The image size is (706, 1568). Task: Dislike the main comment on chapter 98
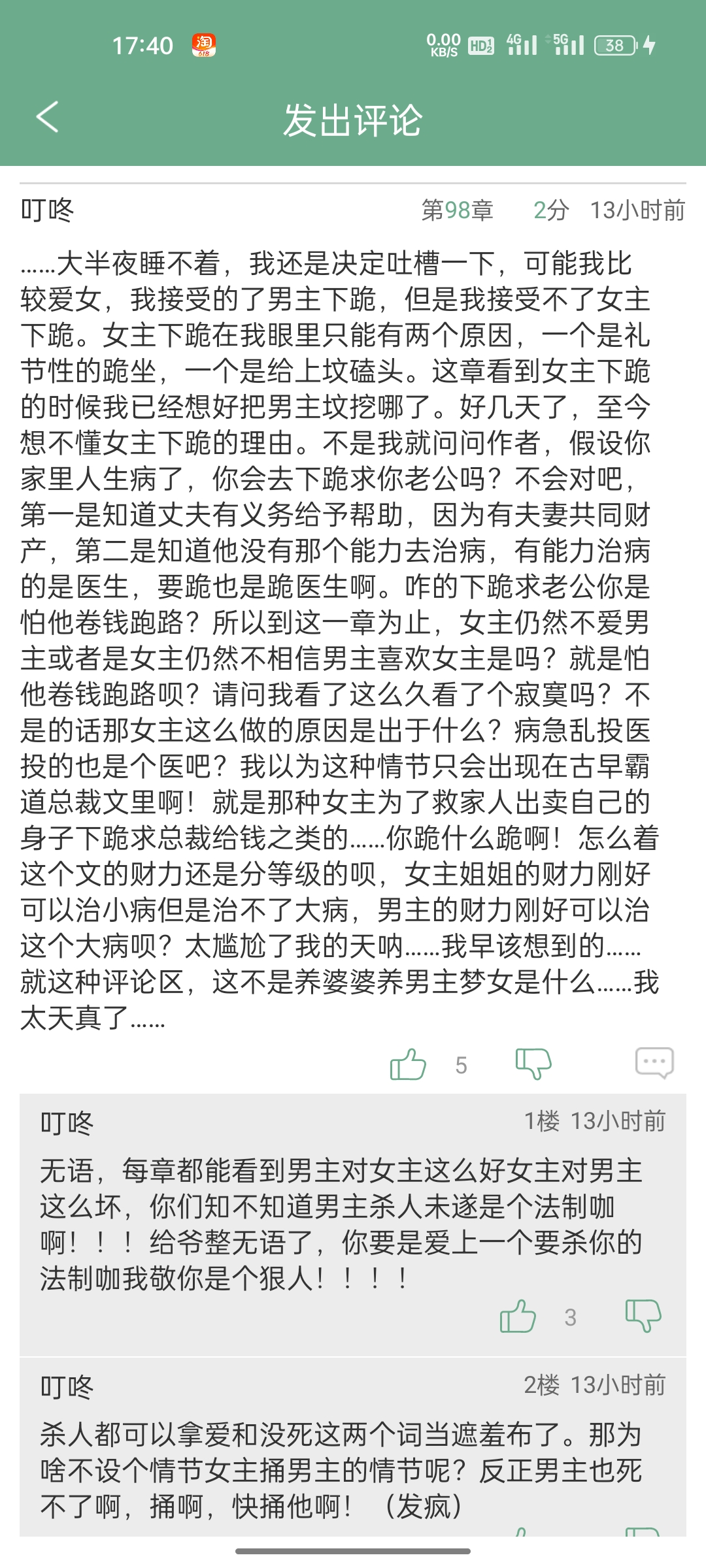point(533,1064)
